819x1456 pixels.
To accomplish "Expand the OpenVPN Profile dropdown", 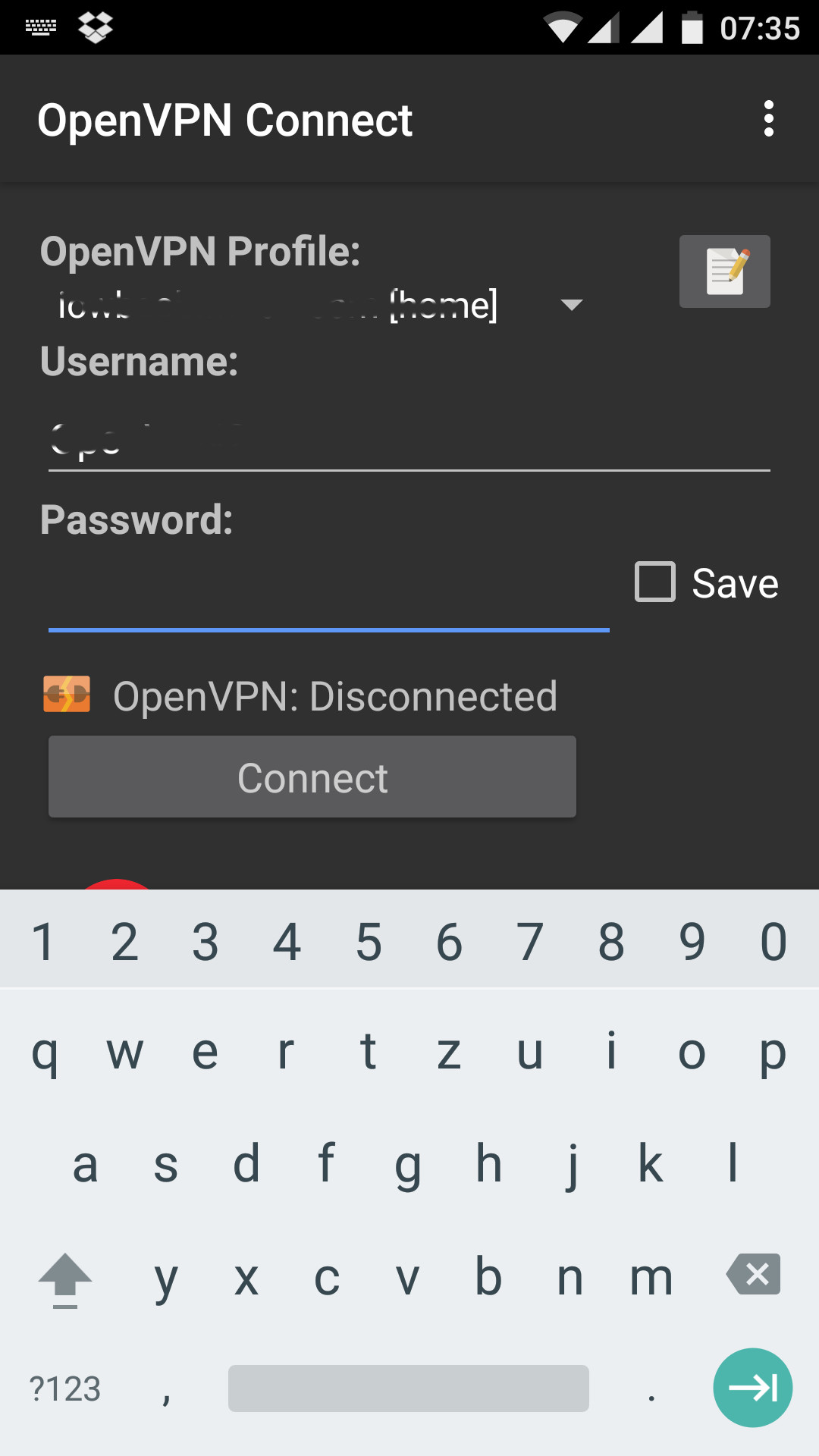I will coord(570,305).
